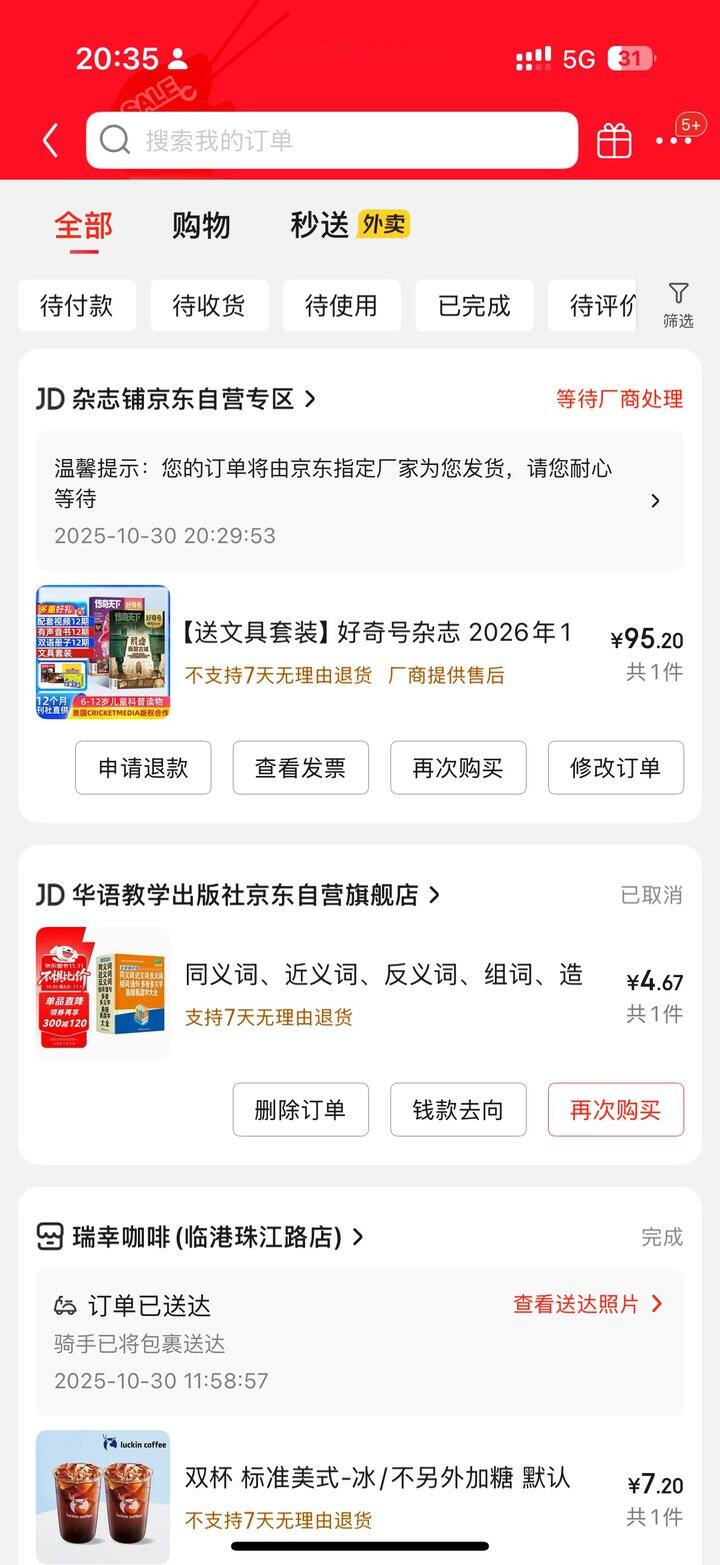
Task: Filter orders by 待收货
Action: pyautogui.click(x=209, y=306)
